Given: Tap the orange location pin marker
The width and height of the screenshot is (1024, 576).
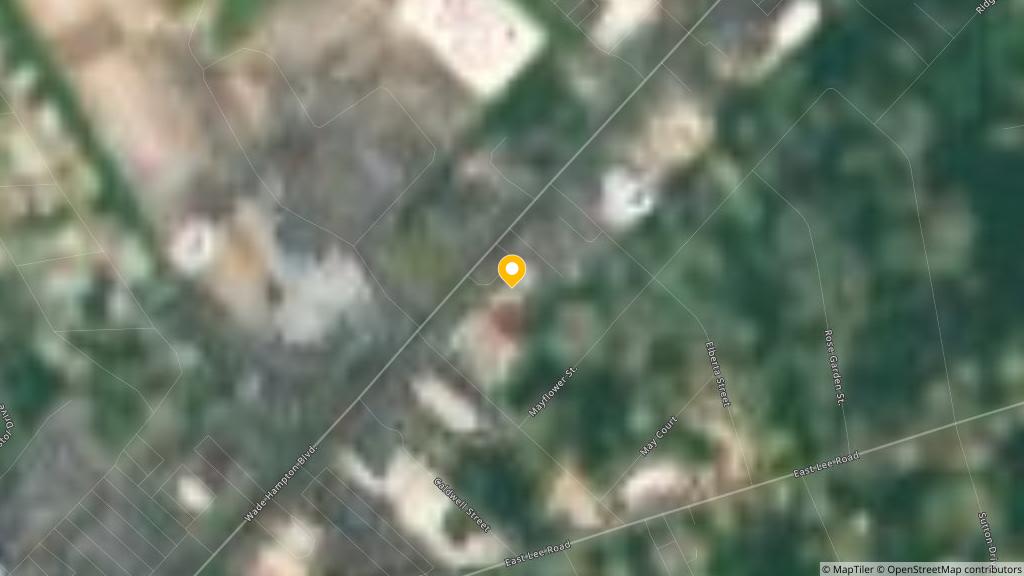Looking at the screenshot, I should point(511,270).
